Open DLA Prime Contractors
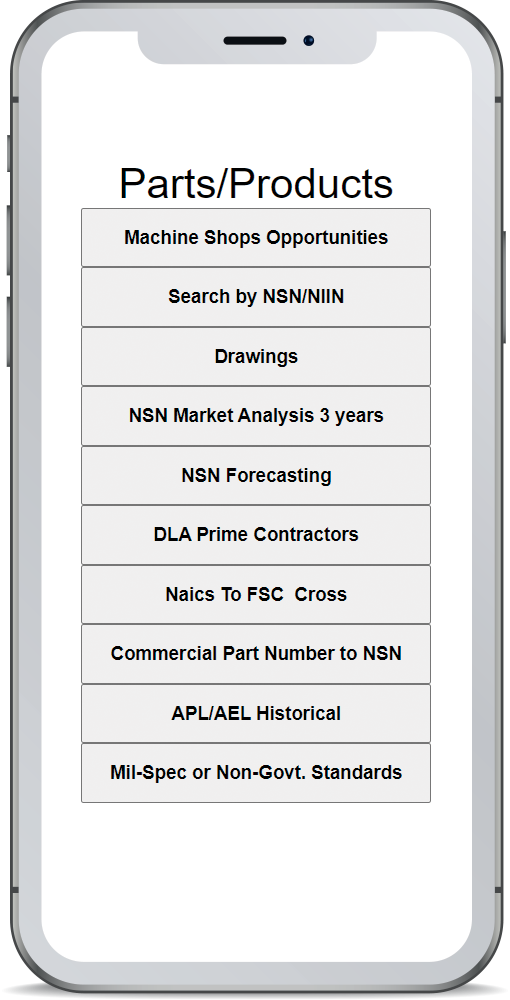The image size is (510, 1000). click(x=256, y=534)
